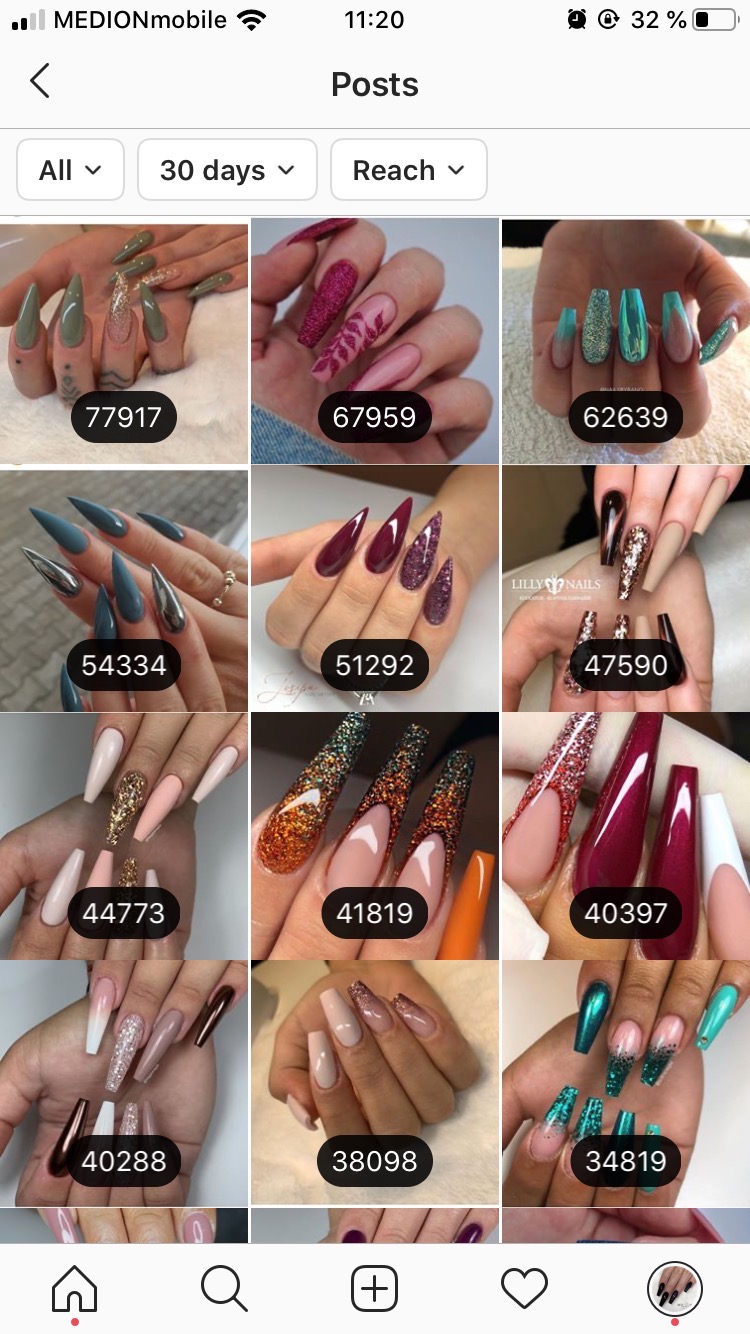
Task: Open the Reach metric dropdown
Action: pos(408,170)
